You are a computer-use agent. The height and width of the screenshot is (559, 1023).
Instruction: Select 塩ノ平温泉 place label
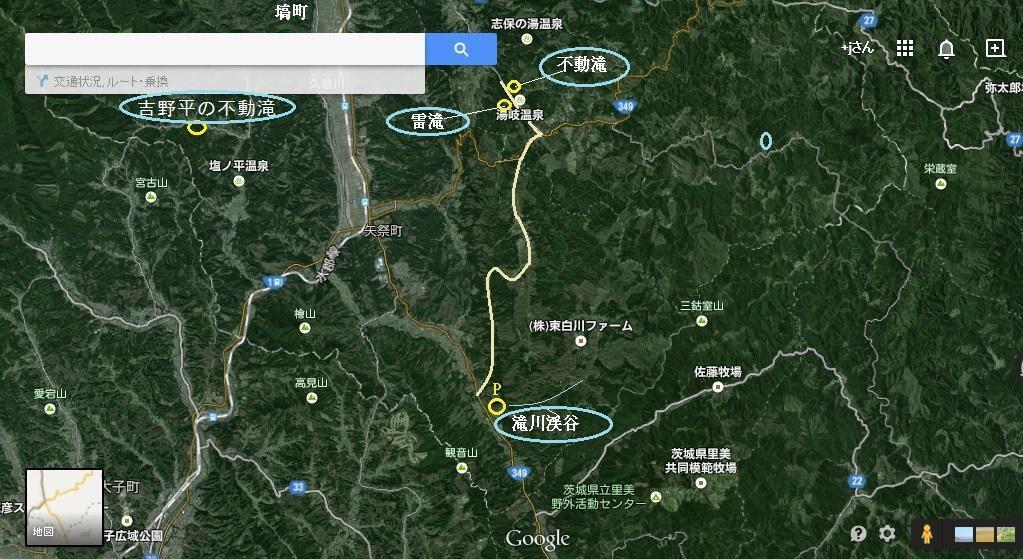pos(237,166)
